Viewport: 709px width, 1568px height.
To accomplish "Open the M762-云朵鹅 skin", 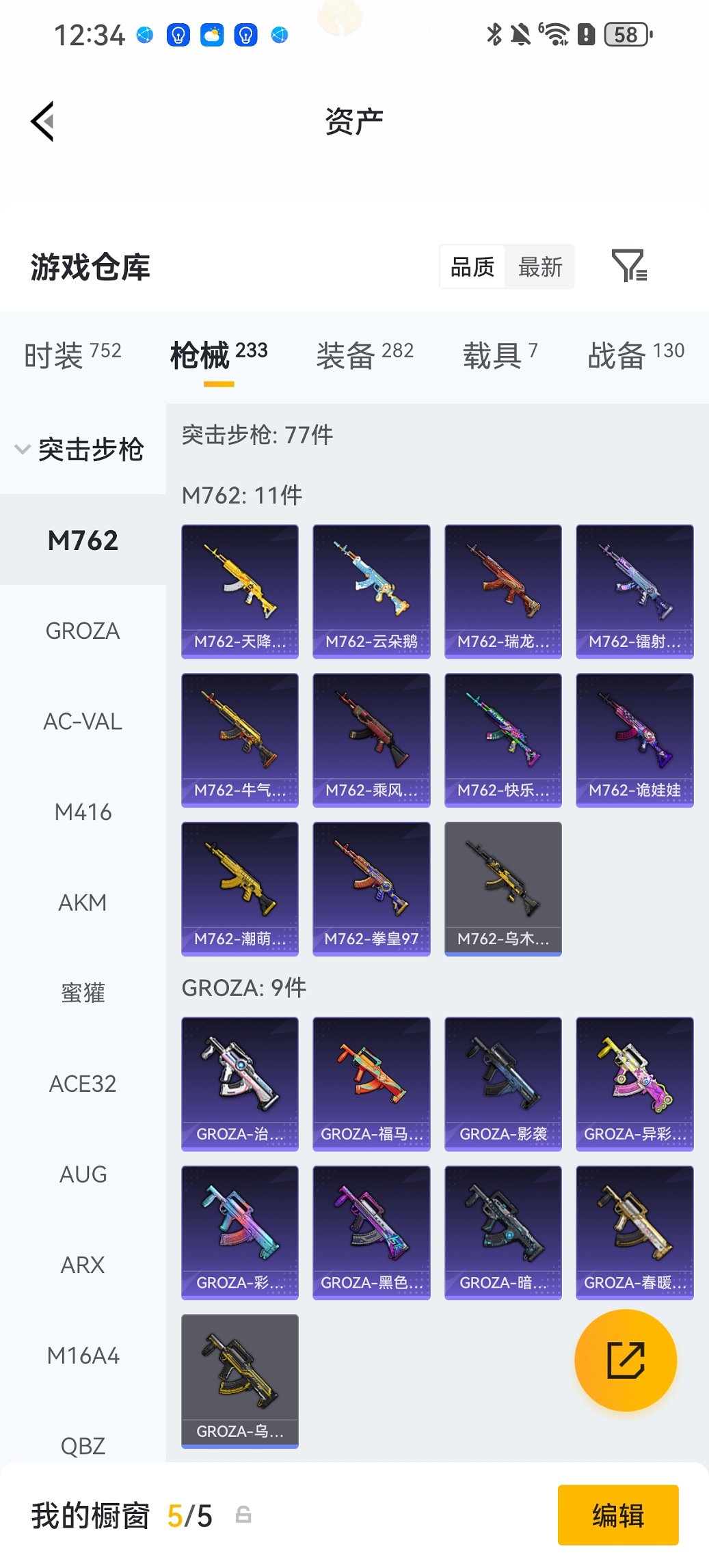I will 371,591.
